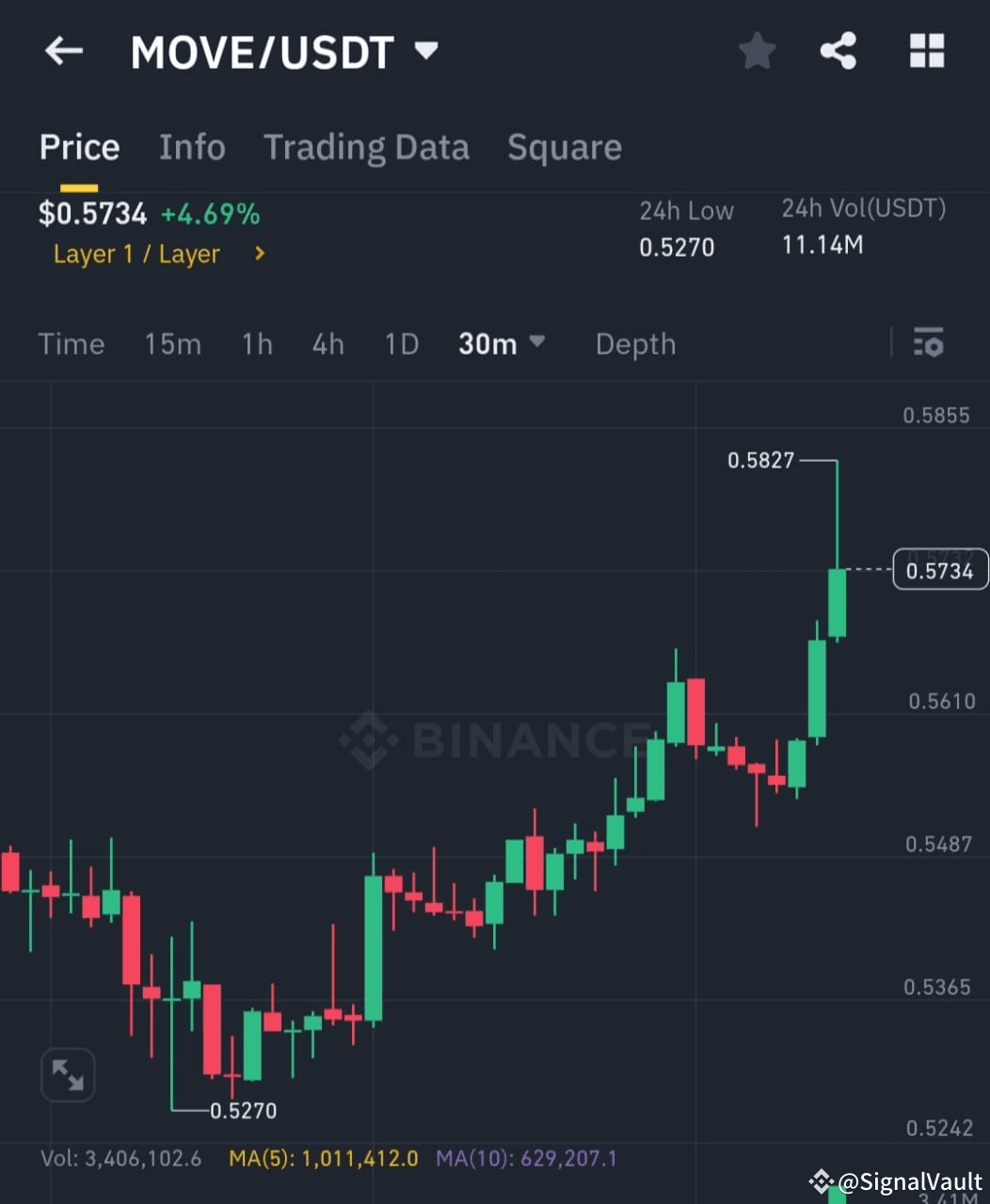Open the Depth view
This screenshot has height=1204, width=990.
(635, 344)
